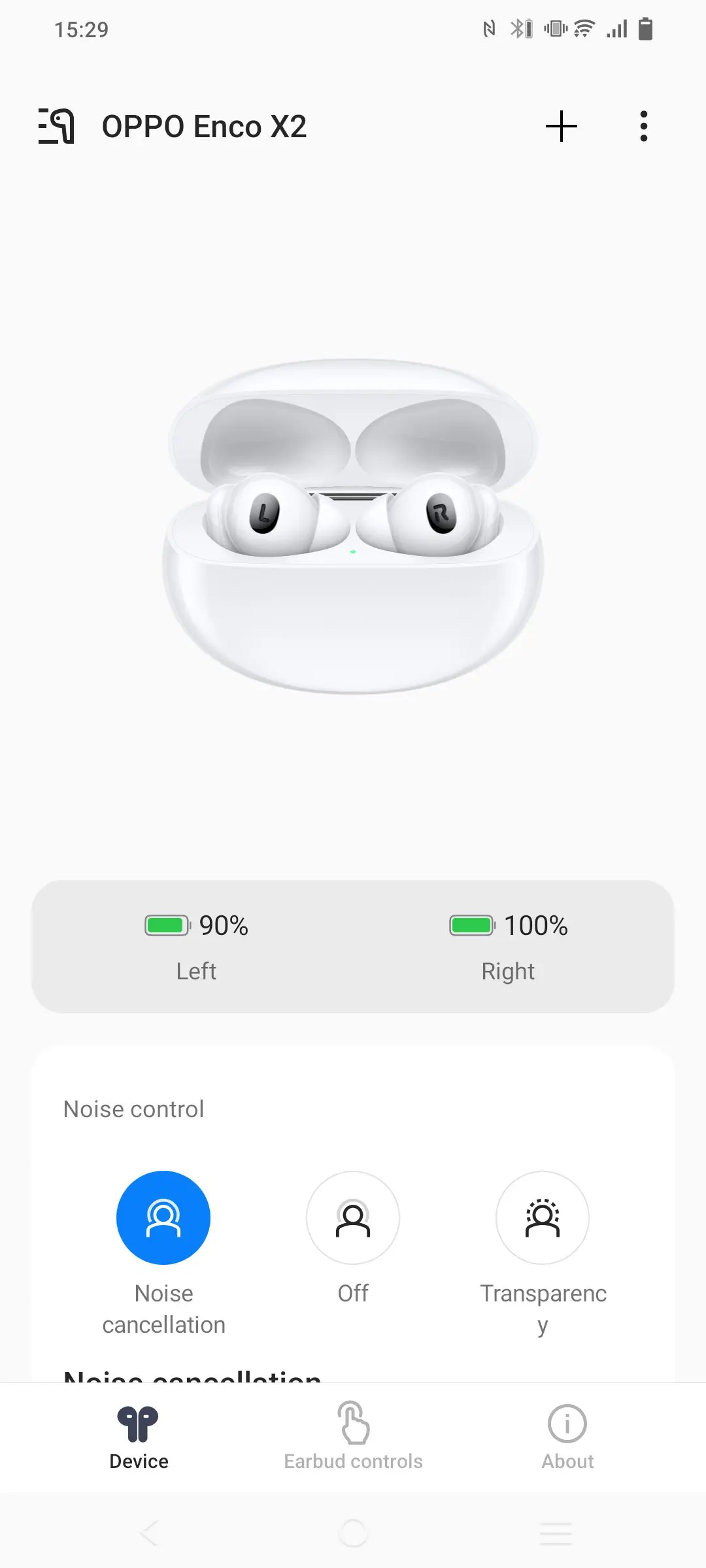706x1568 pixels.
Task: Enable Transparency mode
Action: coord(543,1218)
